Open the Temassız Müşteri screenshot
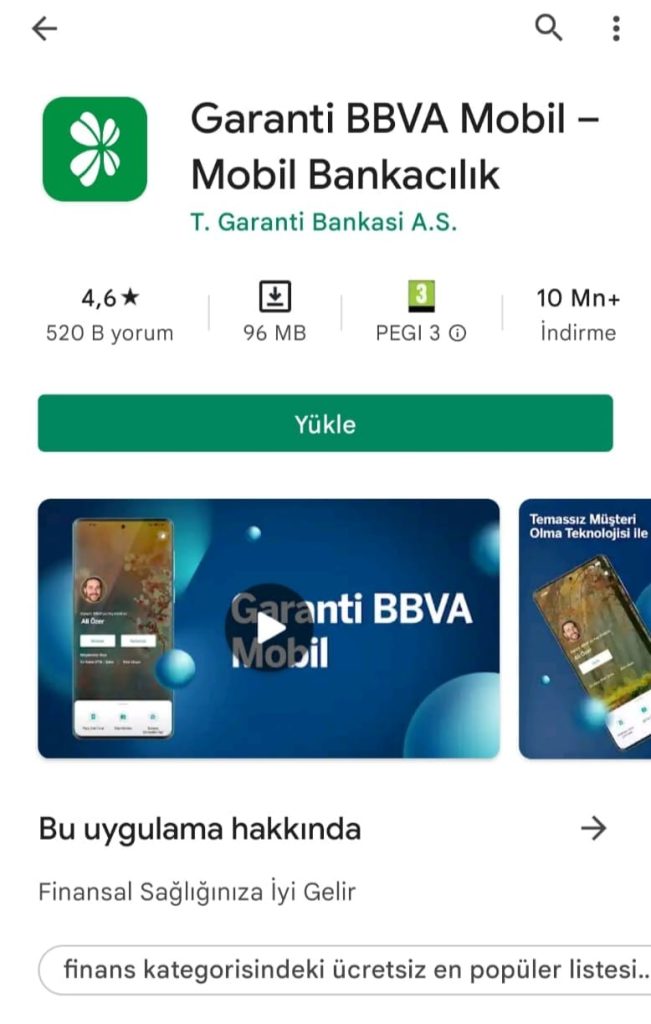This screenshot has width=651, height=1024. [x=585, y=628]
